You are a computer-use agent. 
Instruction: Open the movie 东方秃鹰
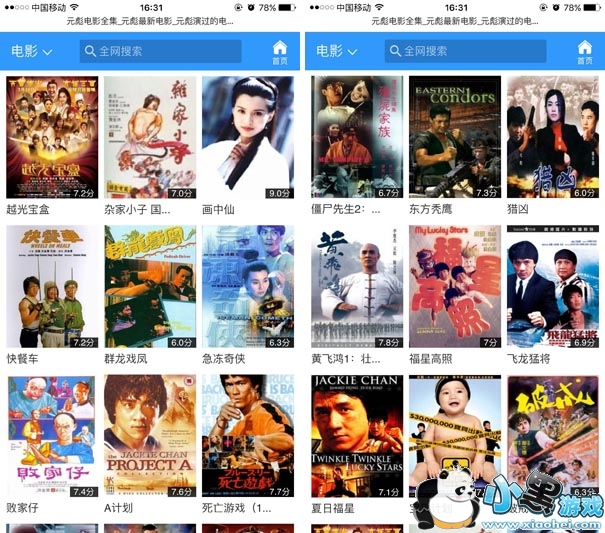[x=454, y=138]
